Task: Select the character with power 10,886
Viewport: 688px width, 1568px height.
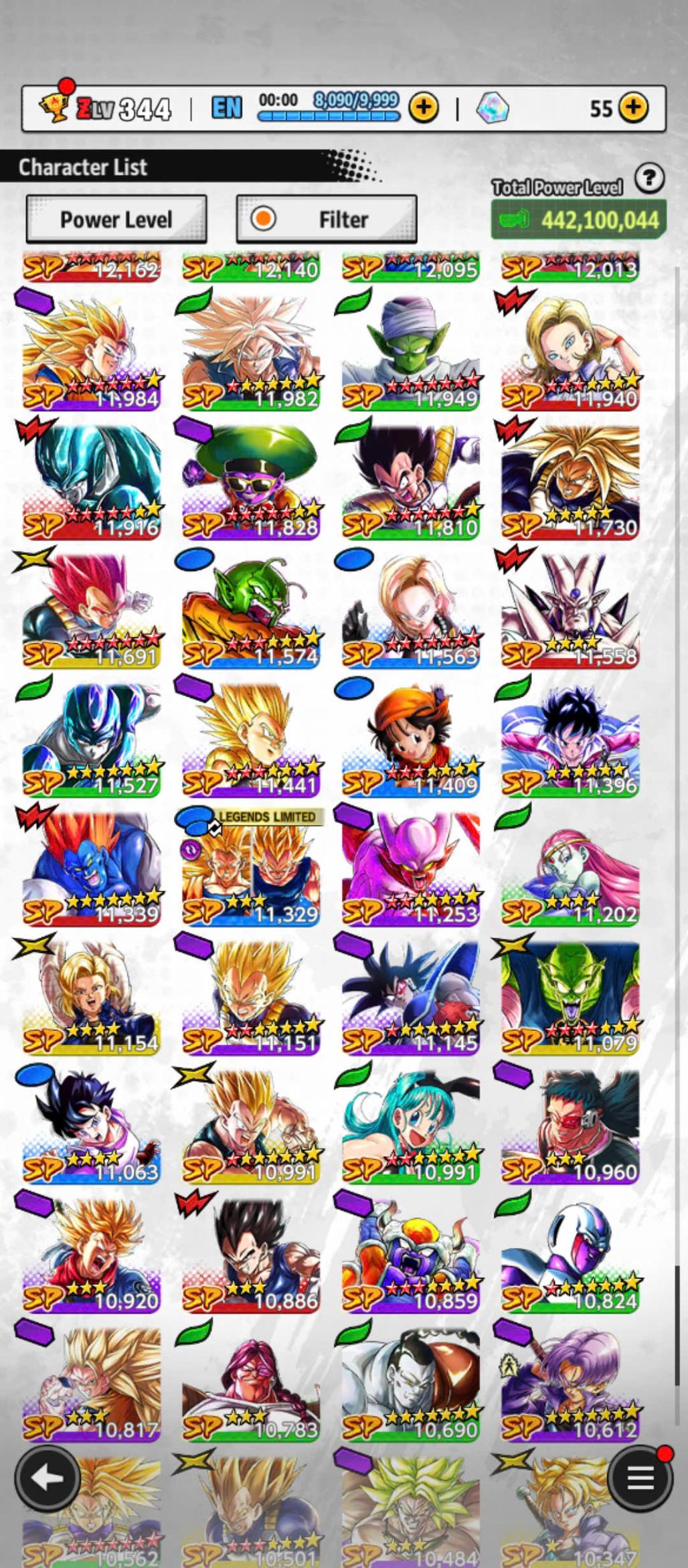Action: [251, 1253]
